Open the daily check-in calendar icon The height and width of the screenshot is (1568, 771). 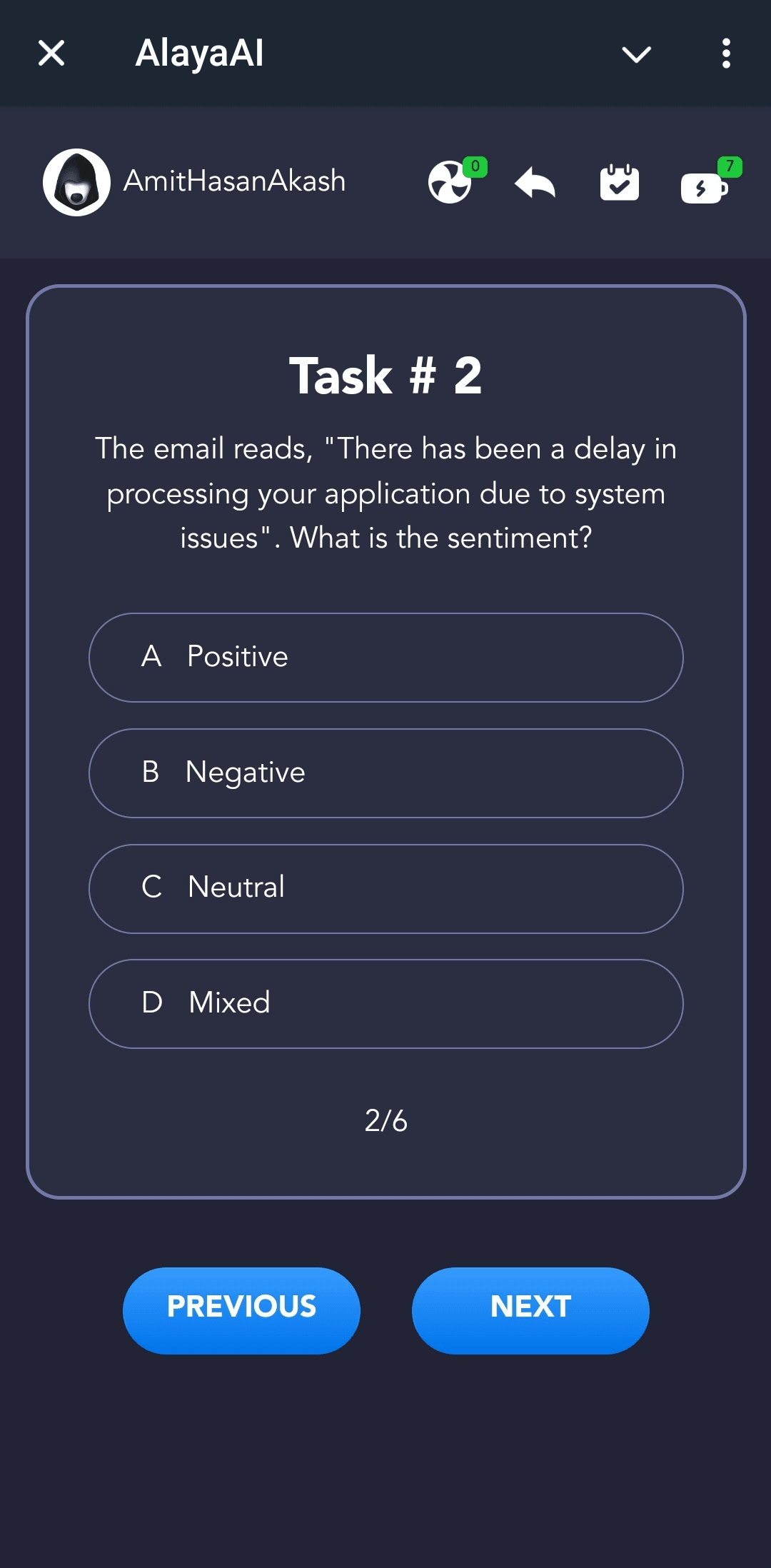(619, 183)
